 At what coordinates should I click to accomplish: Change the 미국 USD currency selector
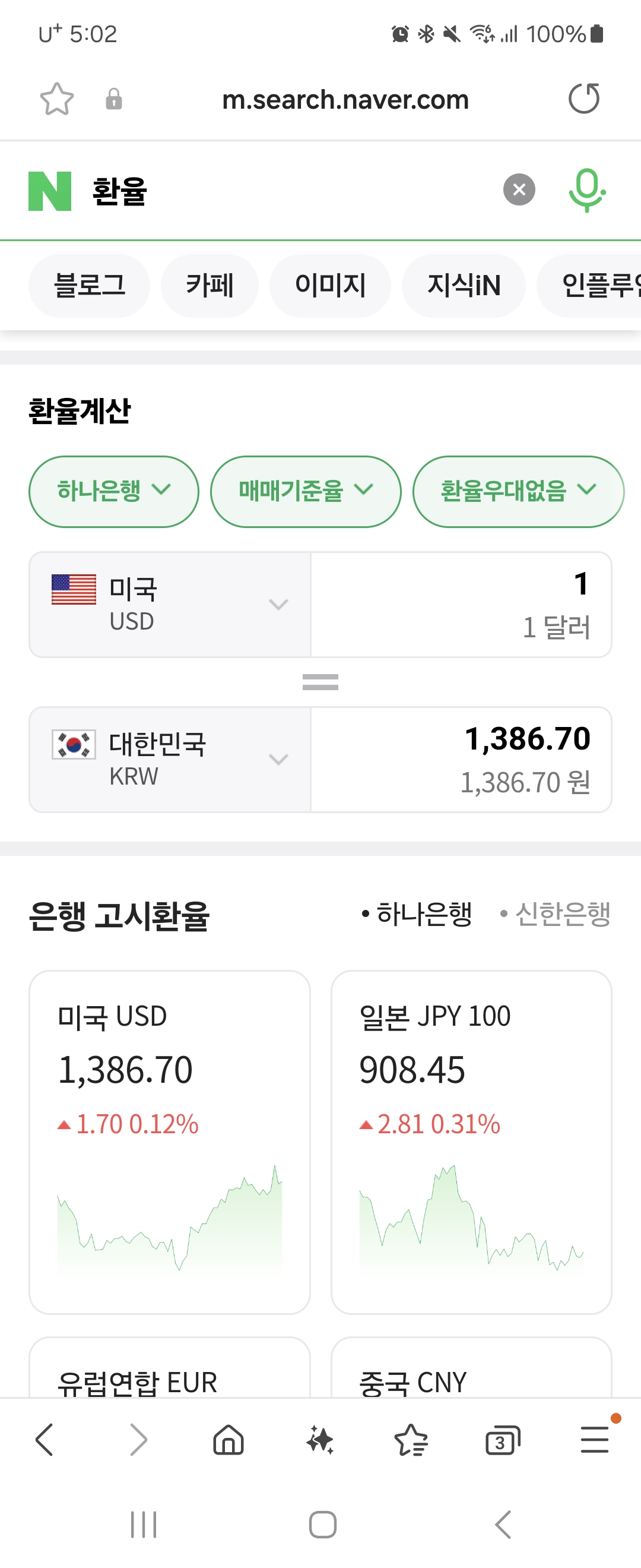tap(170, 605)
